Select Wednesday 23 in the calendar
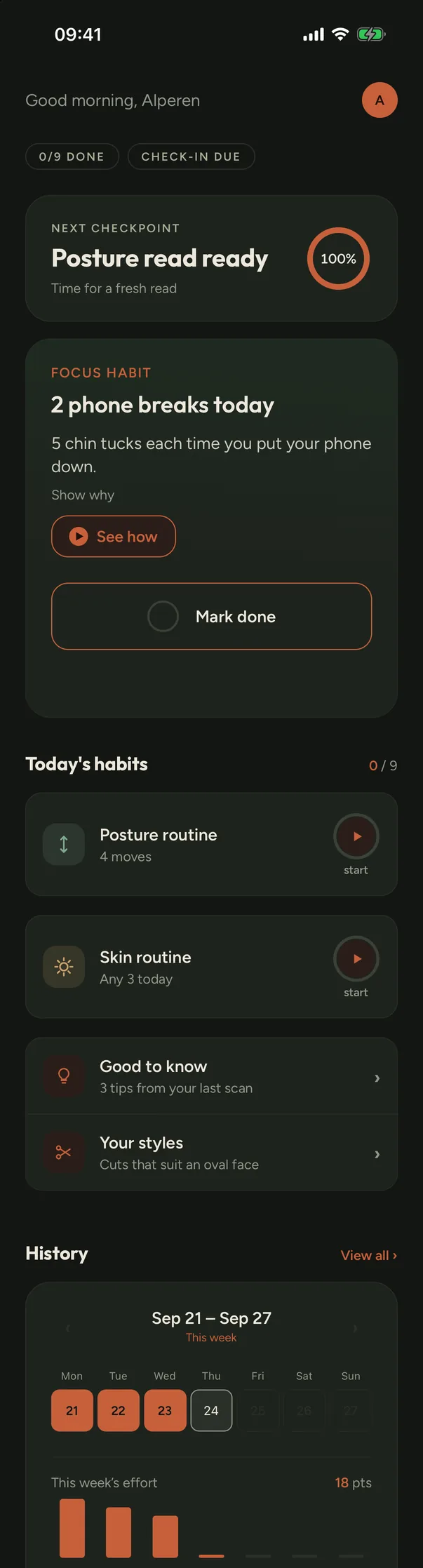 tap(165, 1410)
